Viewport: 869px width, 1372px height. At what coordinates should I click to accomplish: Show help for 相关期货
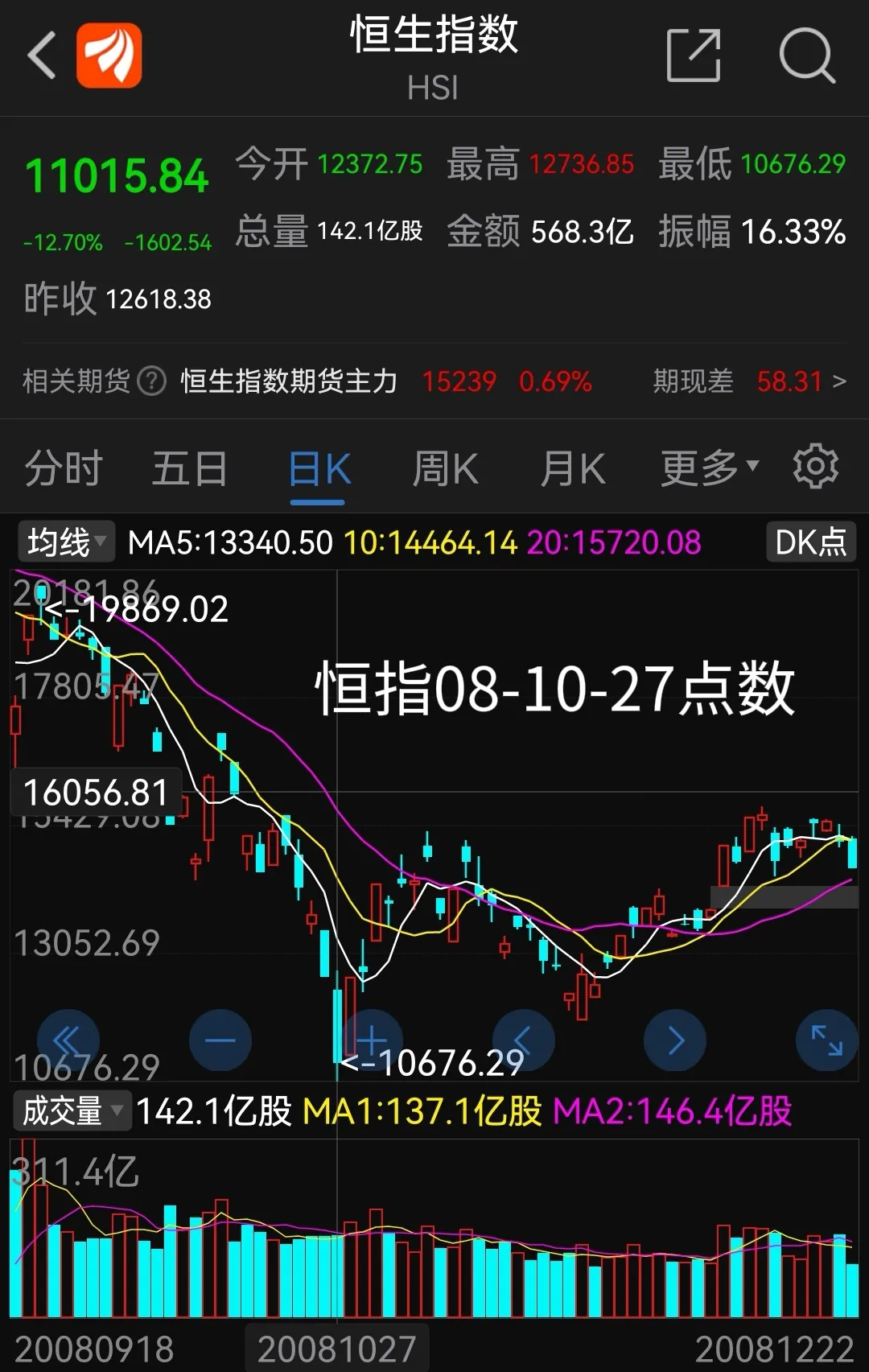click(x=151, y=381)
